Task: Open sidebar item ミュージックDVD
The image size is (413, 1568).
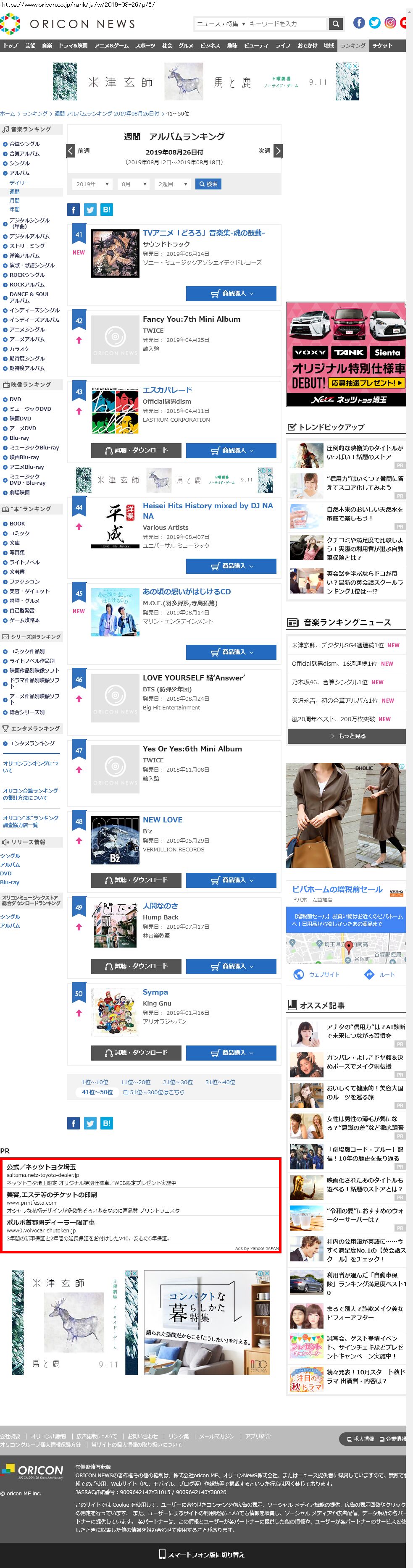Action: point(30,409)
